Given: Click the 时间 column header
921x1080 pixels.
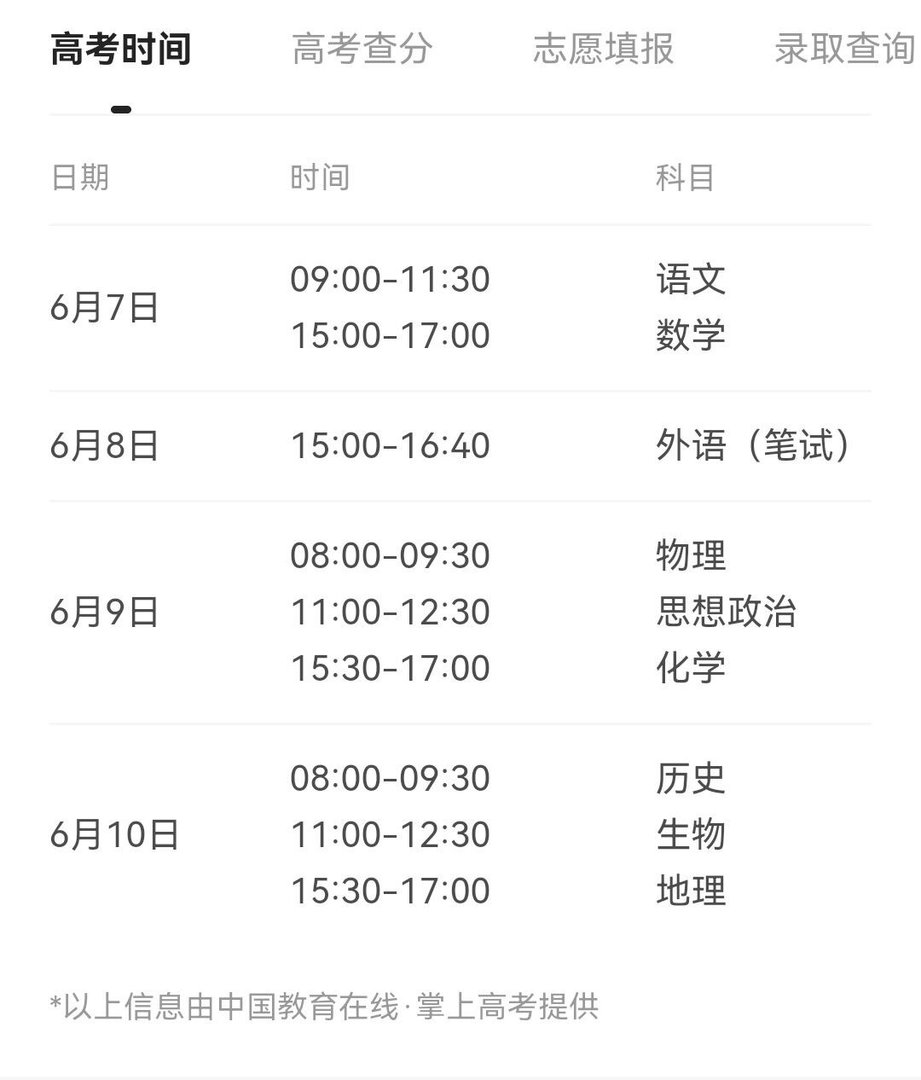Looking at the screenshot, I should [318, 178].
